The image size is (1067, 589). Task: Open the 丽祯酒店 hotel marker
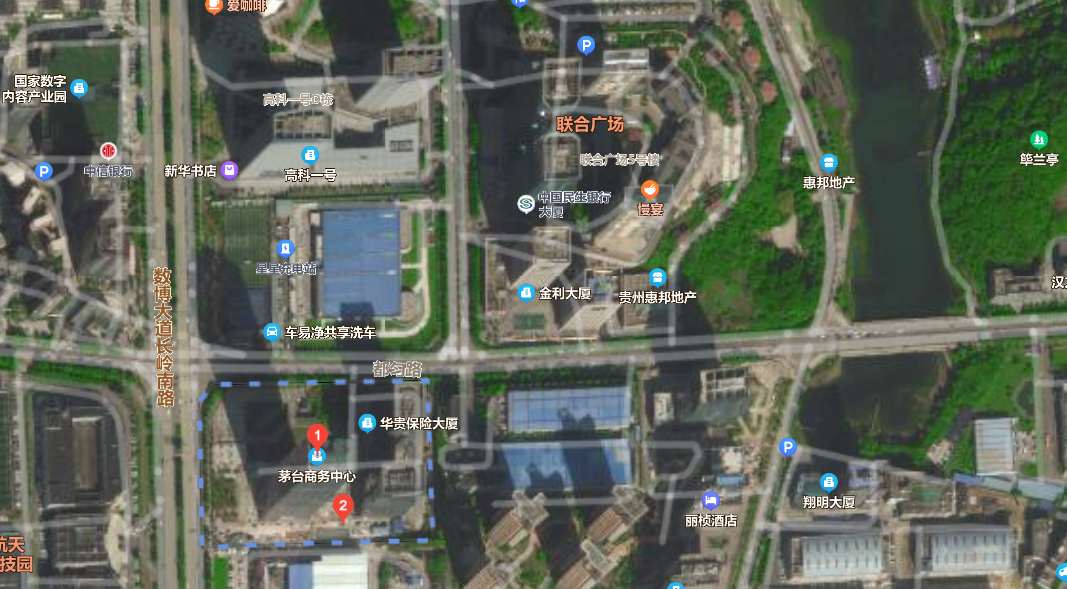[711, 500]
